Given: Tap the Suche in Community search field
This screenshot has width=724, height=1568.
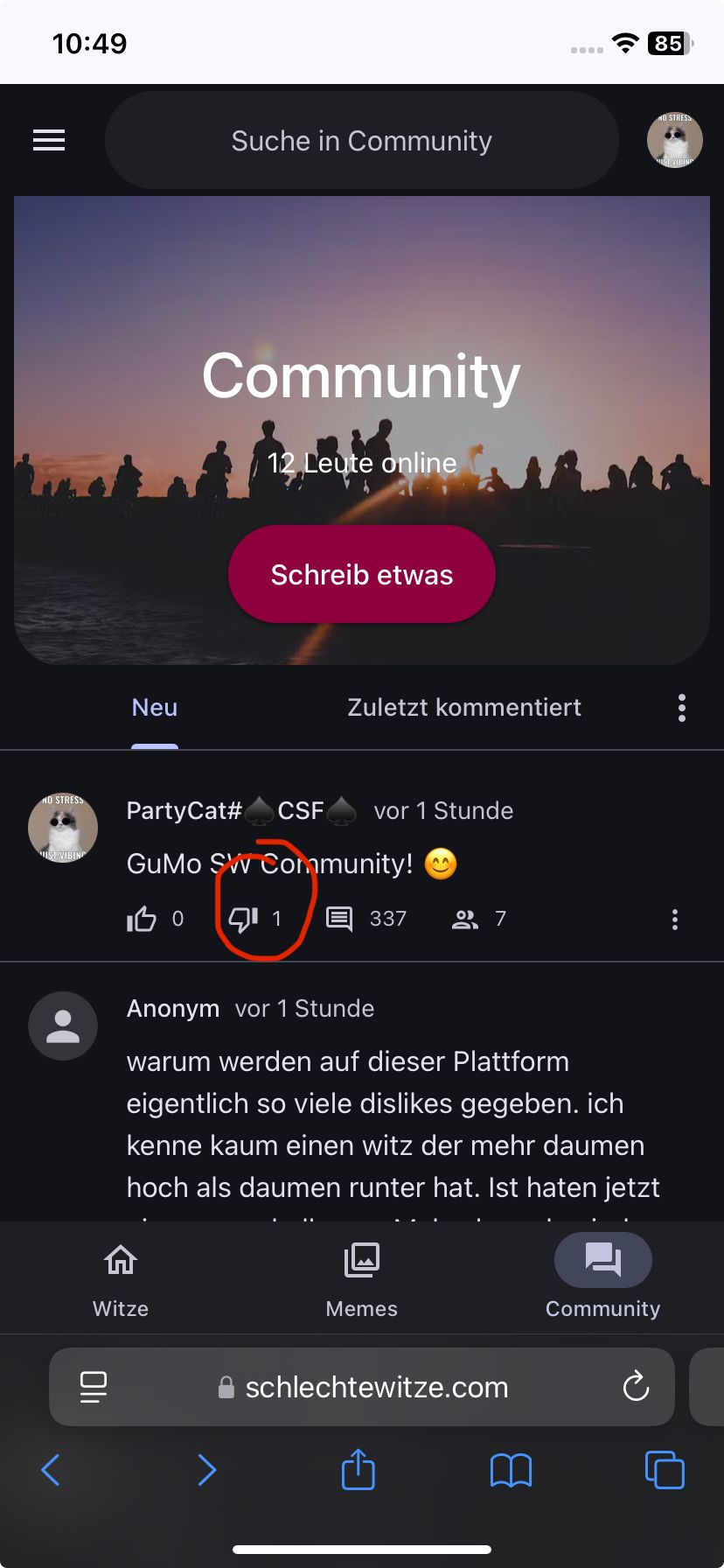Looking at the screenshot, I should pos(361,141).
